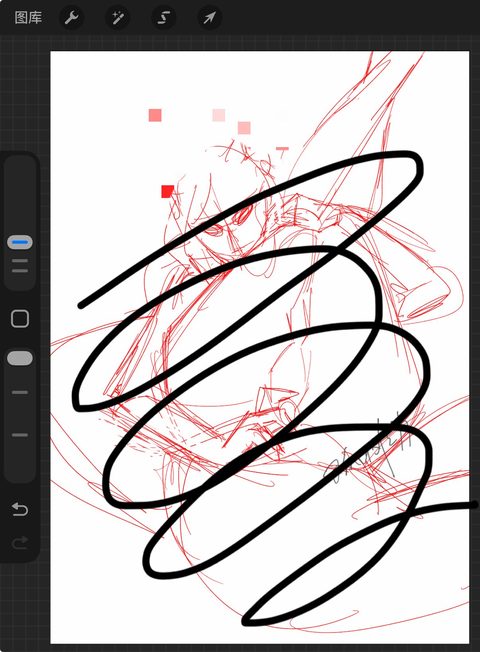This screenshot has width=480, height=652.
Task: Undo the last stroke
Action: 20,509
